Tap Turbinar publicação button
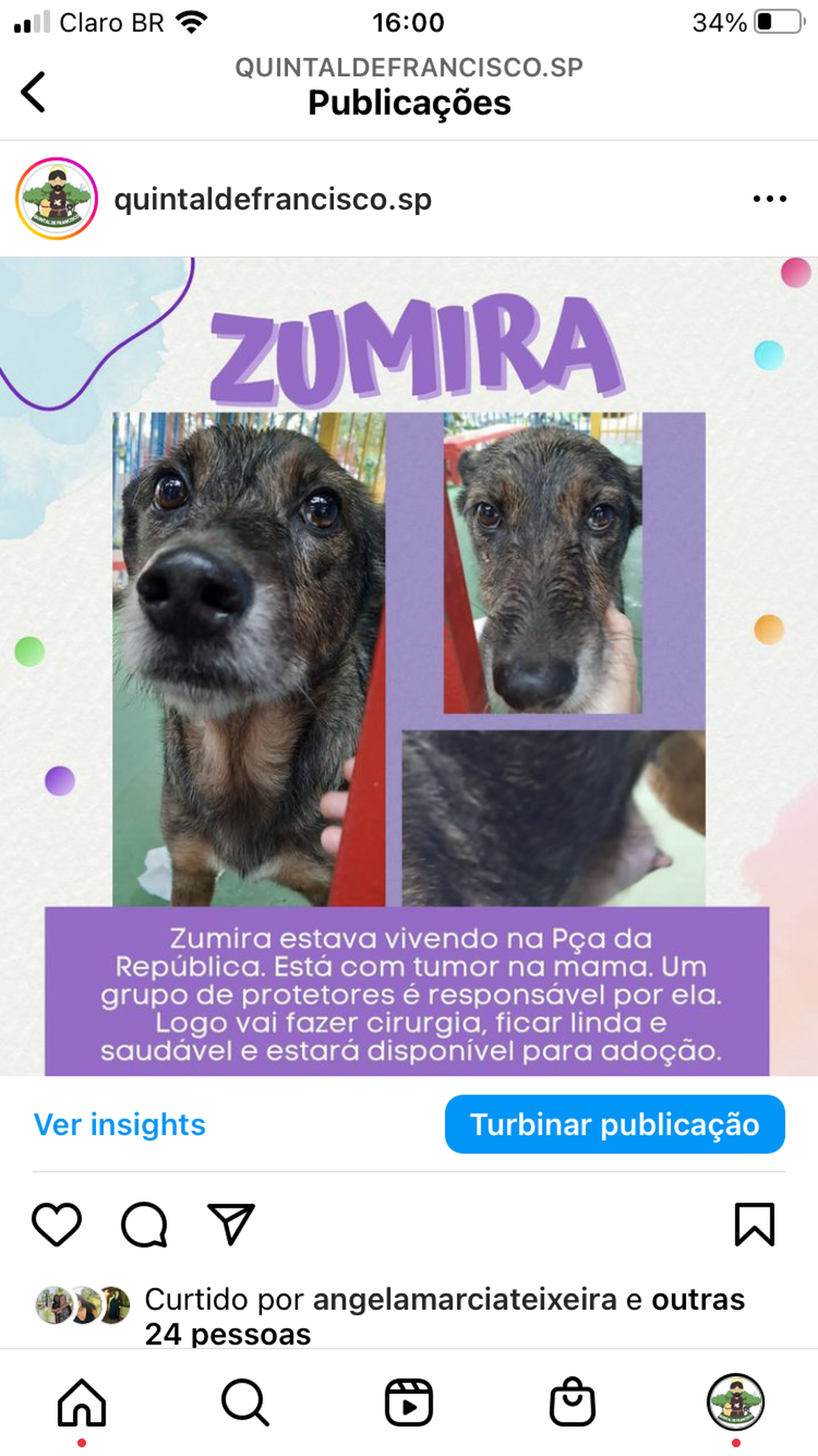Image resolution: width=818 pixels, height=1456 pixels. coord(615,1124)
